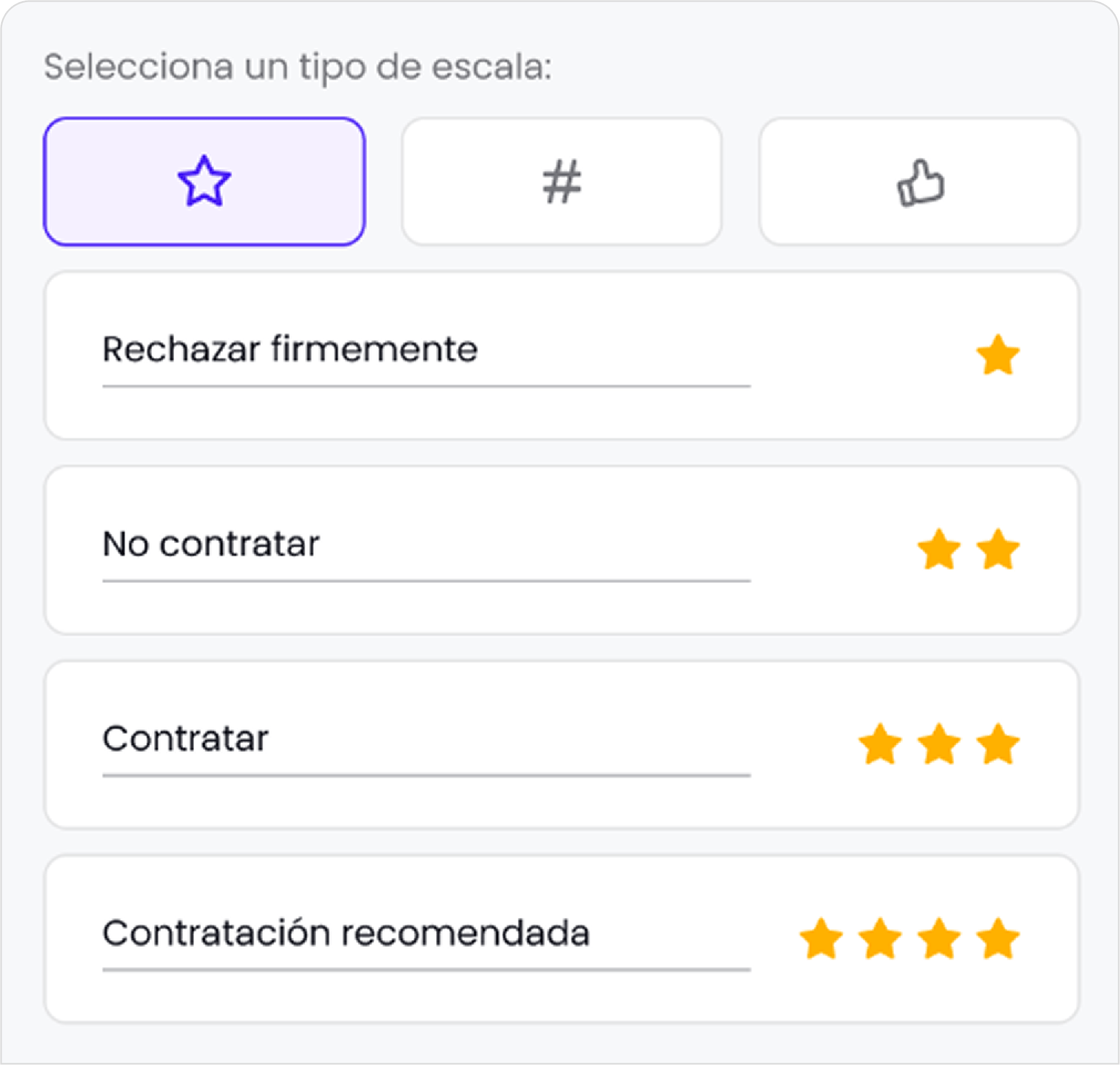Edit the 'Contratación recomendada' label field
The width and height of the screenshot is (1120, 1065).
tap(426, 934)
